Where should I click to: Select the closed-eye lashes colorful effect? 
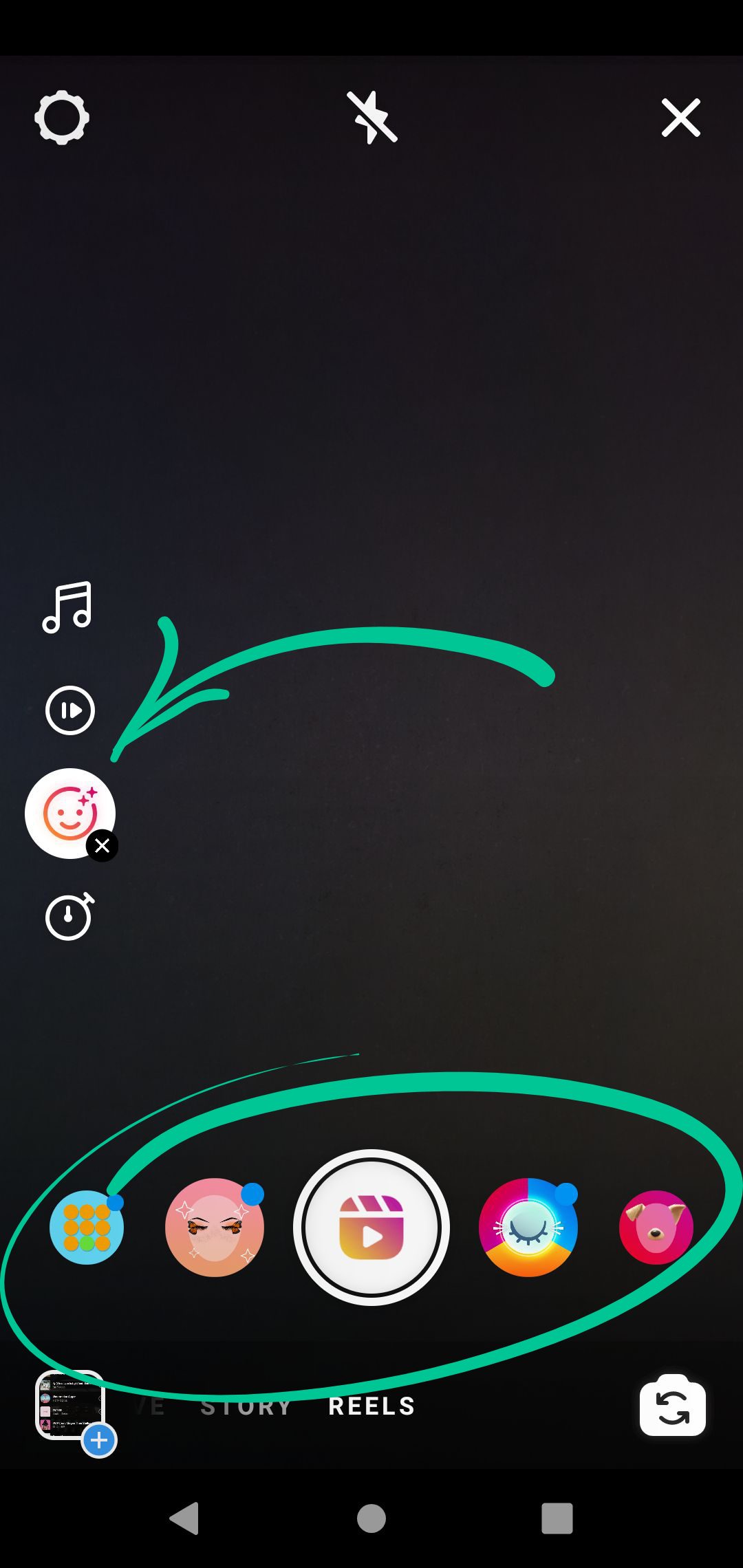coord(528,1228)
